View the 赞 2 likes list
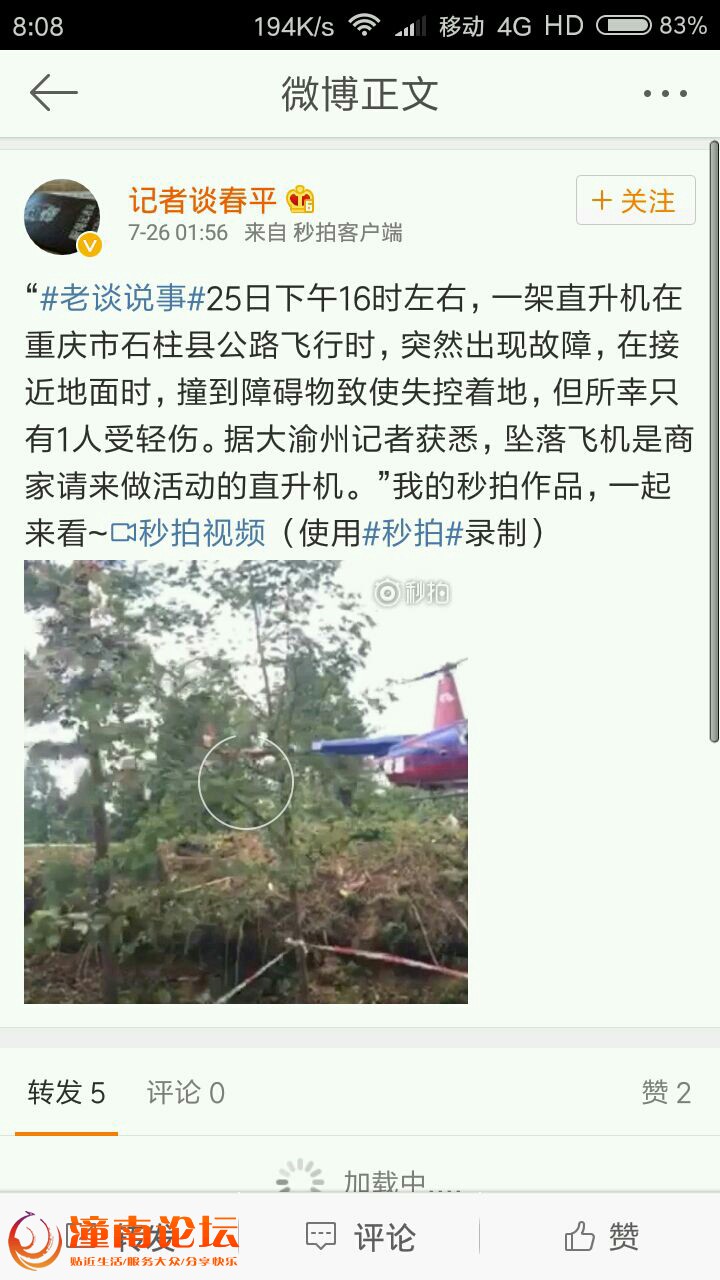The image size is (720, 1280). (x=666, y=1092)
